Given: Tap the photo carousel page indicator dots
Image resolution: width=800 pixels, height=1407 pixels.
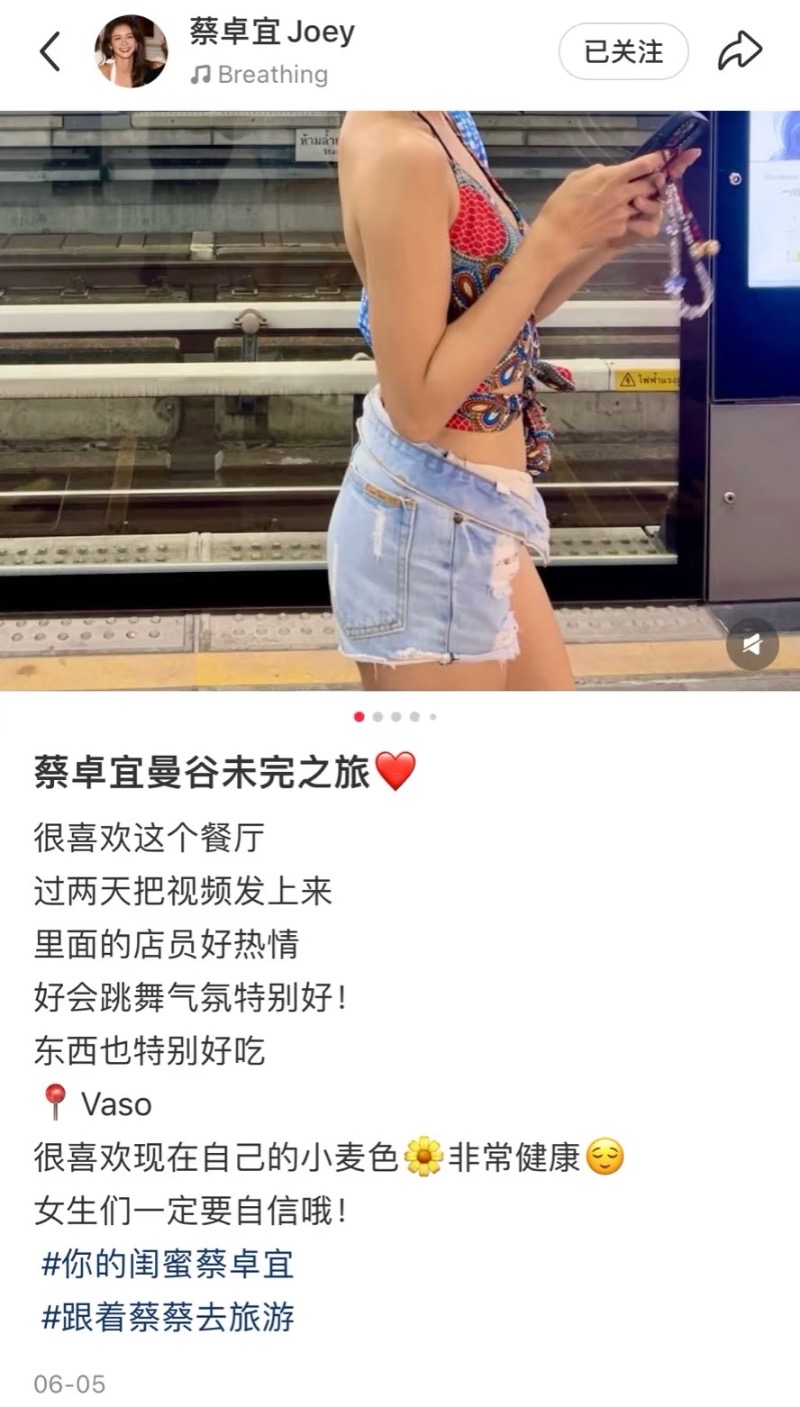Looking at the screenshot, I should pyautogui.click(x=395, y=717).
